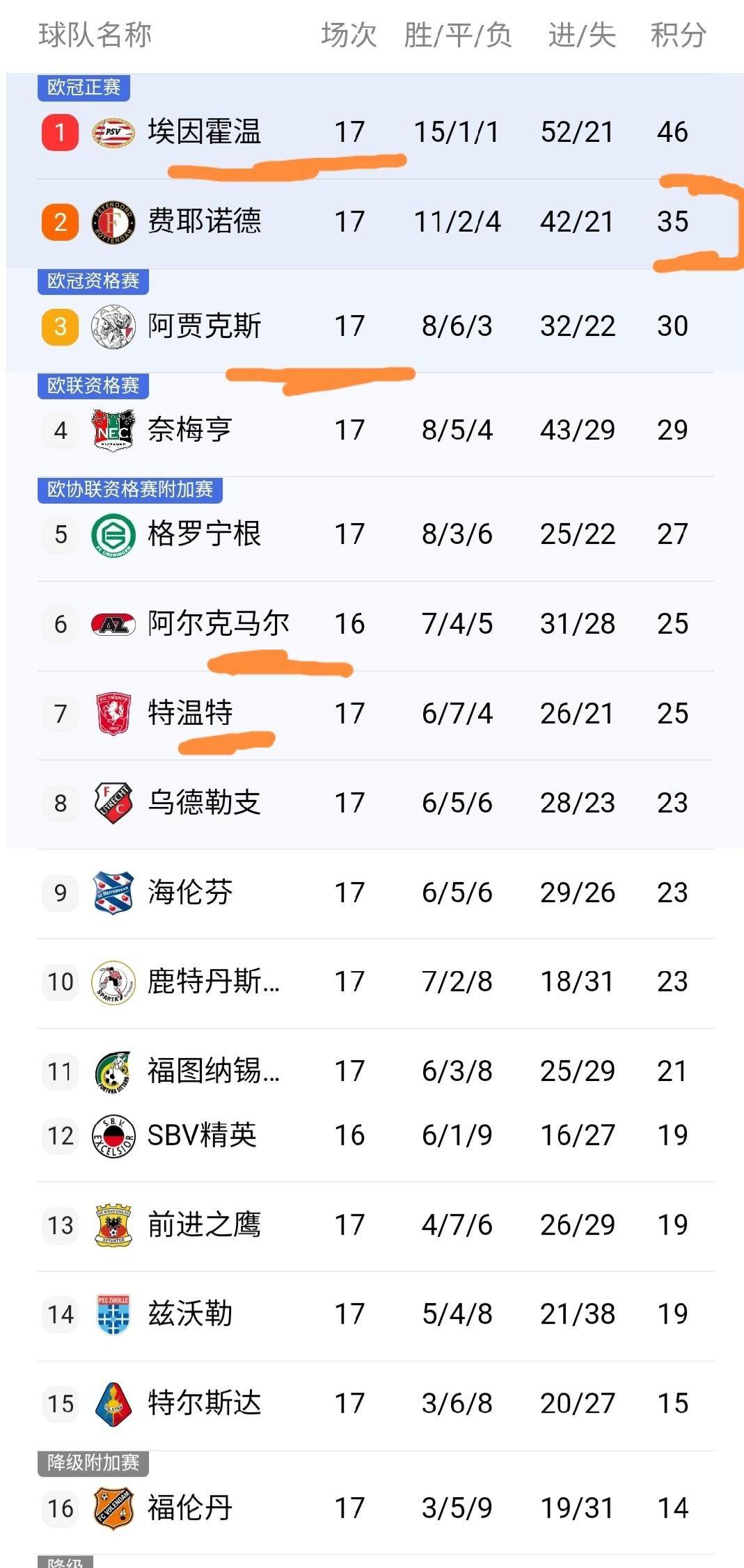Select the 海伦芬 Heerenveen logo

[x=111, y=893]
